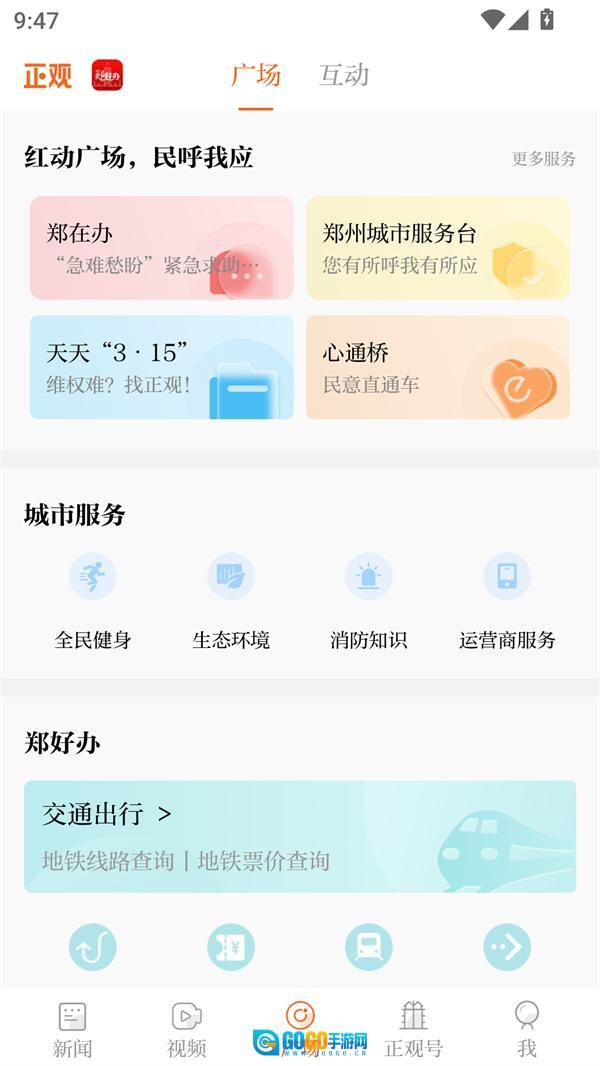Go to the 我 profile tab
600x1066 pixels.
point(527,1030)
